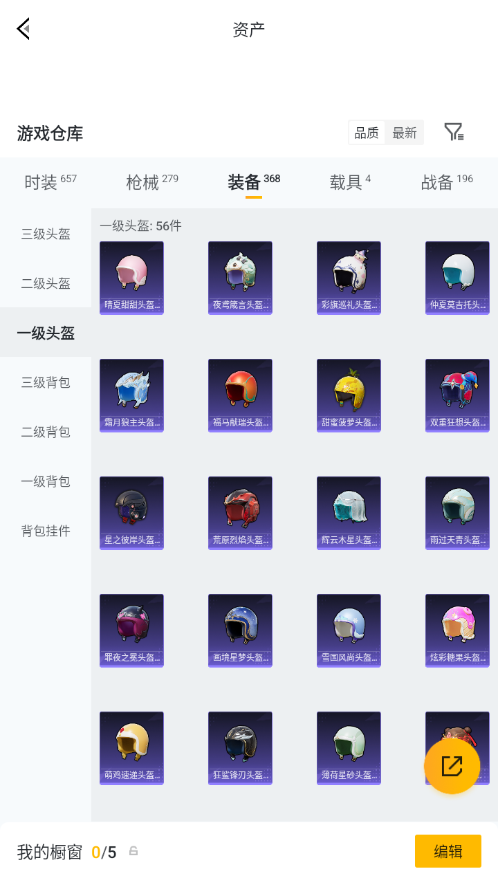Select 一级背包 in the side menu
This screenshot has width=498, height=880.
coord(45,481)
